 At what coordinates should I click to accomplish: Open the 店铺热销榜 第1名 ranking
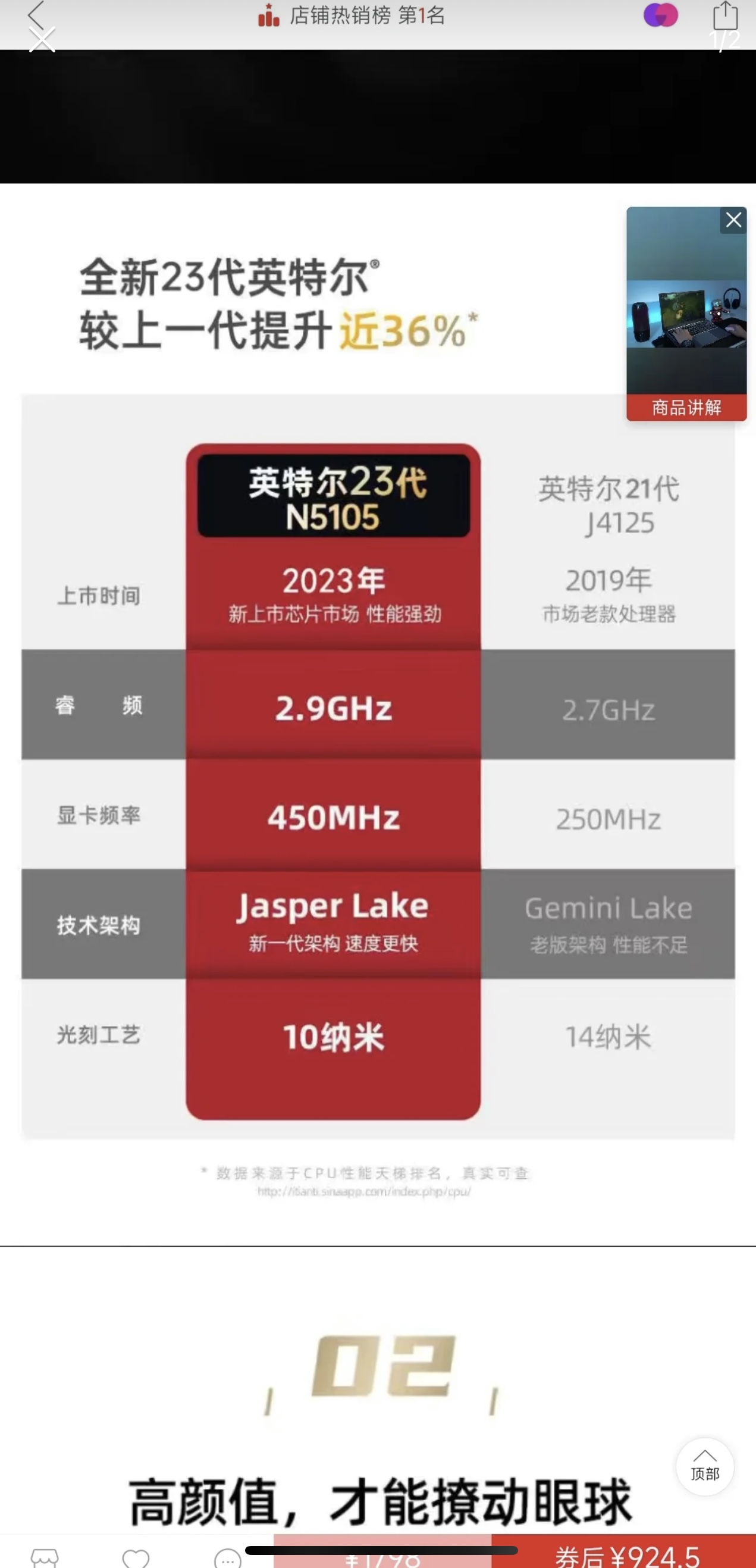352,15
